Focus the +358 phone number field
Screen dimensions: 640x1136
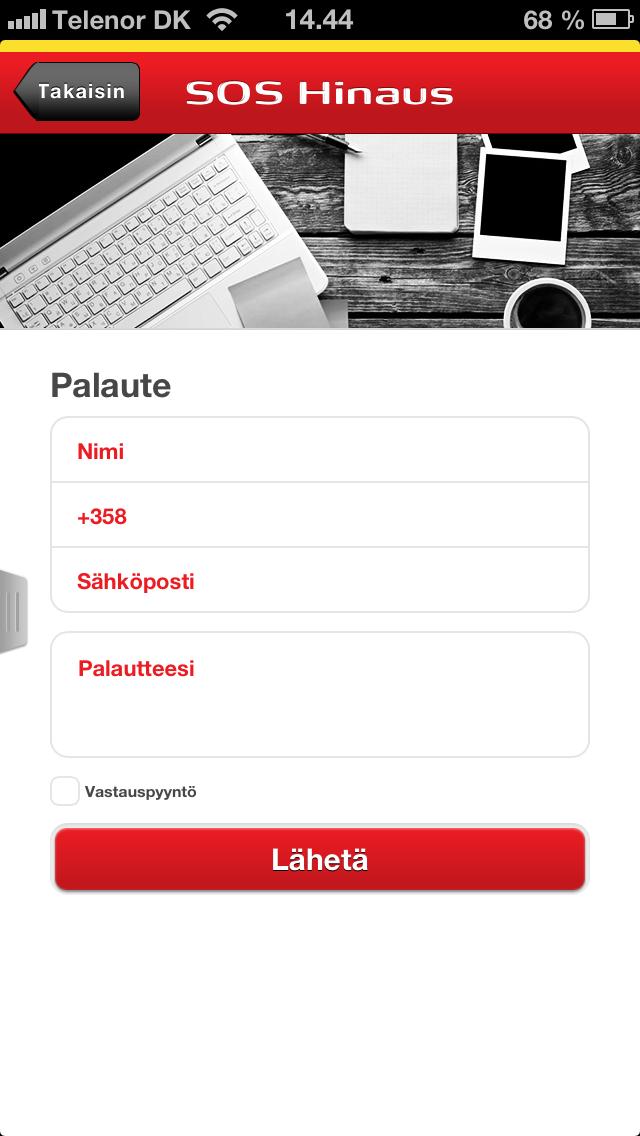tap(320, 516)
